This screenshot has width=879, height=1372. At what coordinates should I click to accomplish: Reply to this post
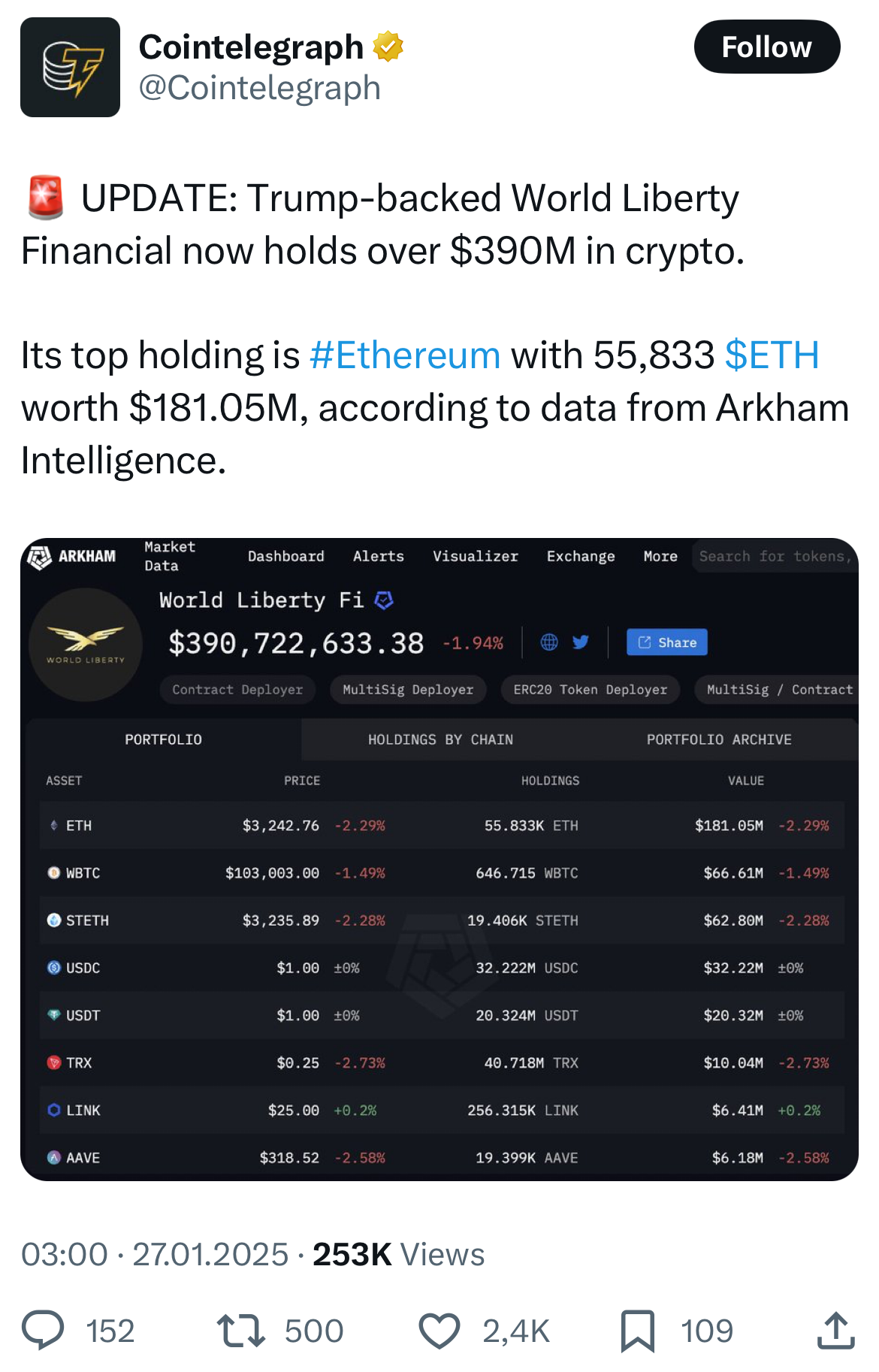click(44, 1330)
